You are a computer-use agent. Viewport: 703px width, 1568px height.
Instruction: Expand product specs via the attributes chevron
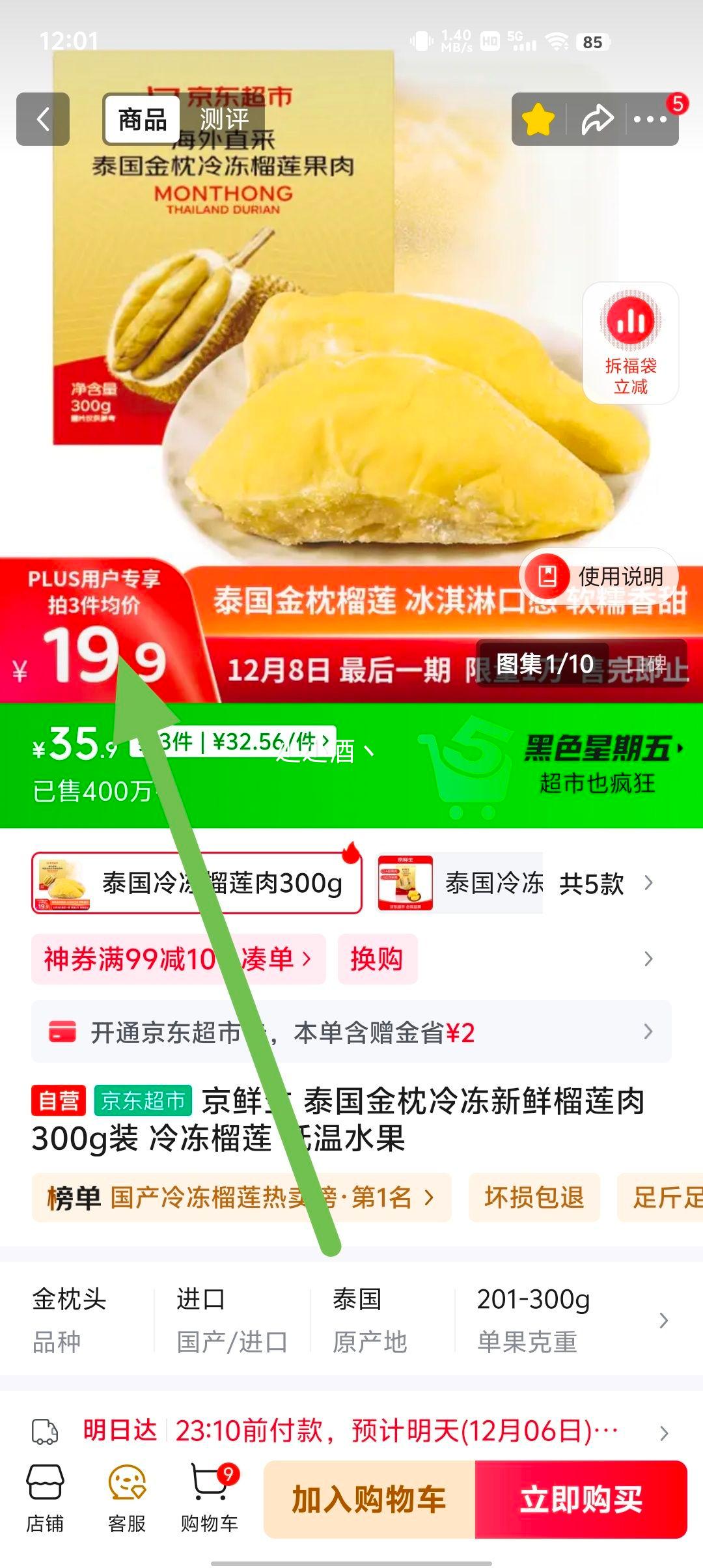point(664,1322)
